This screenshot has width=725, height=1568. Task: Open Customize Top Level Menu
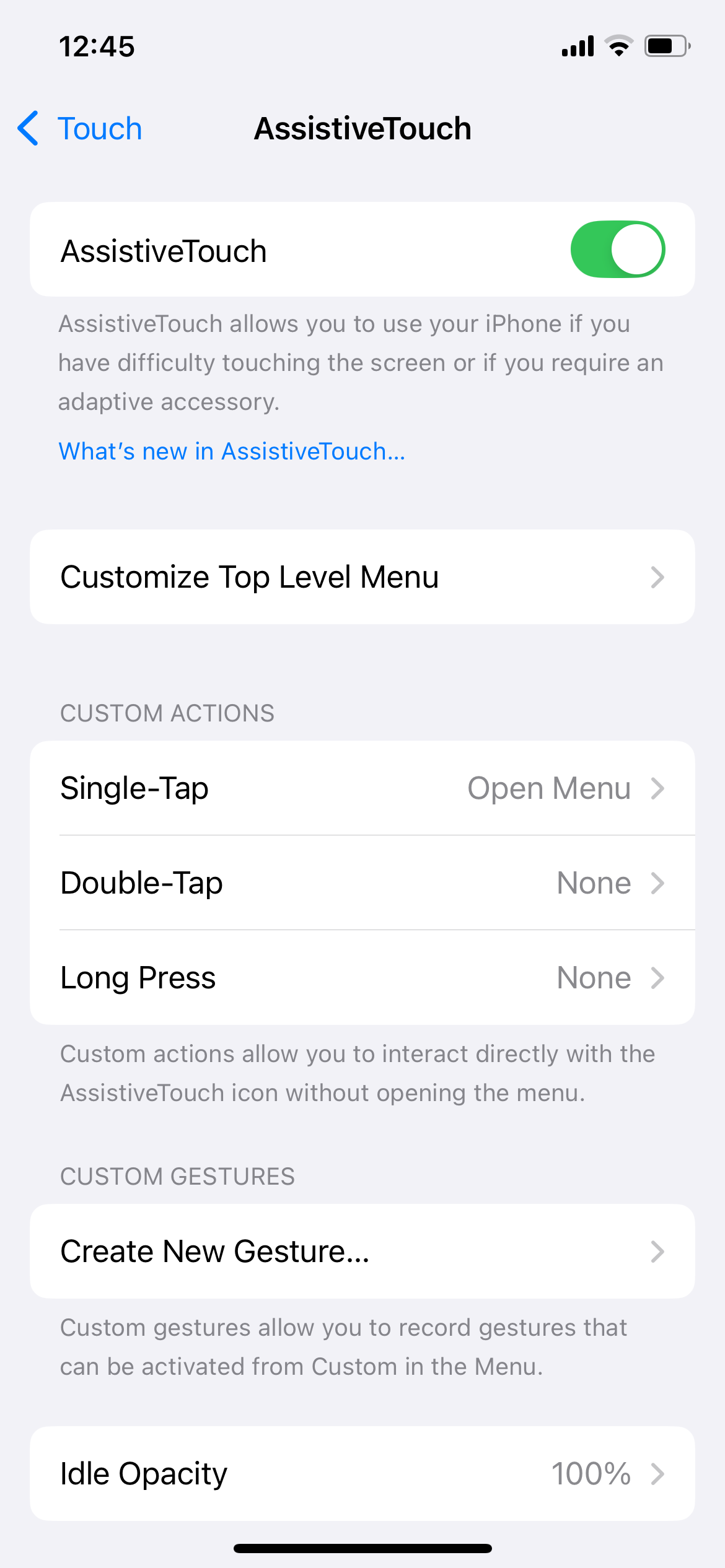(362, 577)
